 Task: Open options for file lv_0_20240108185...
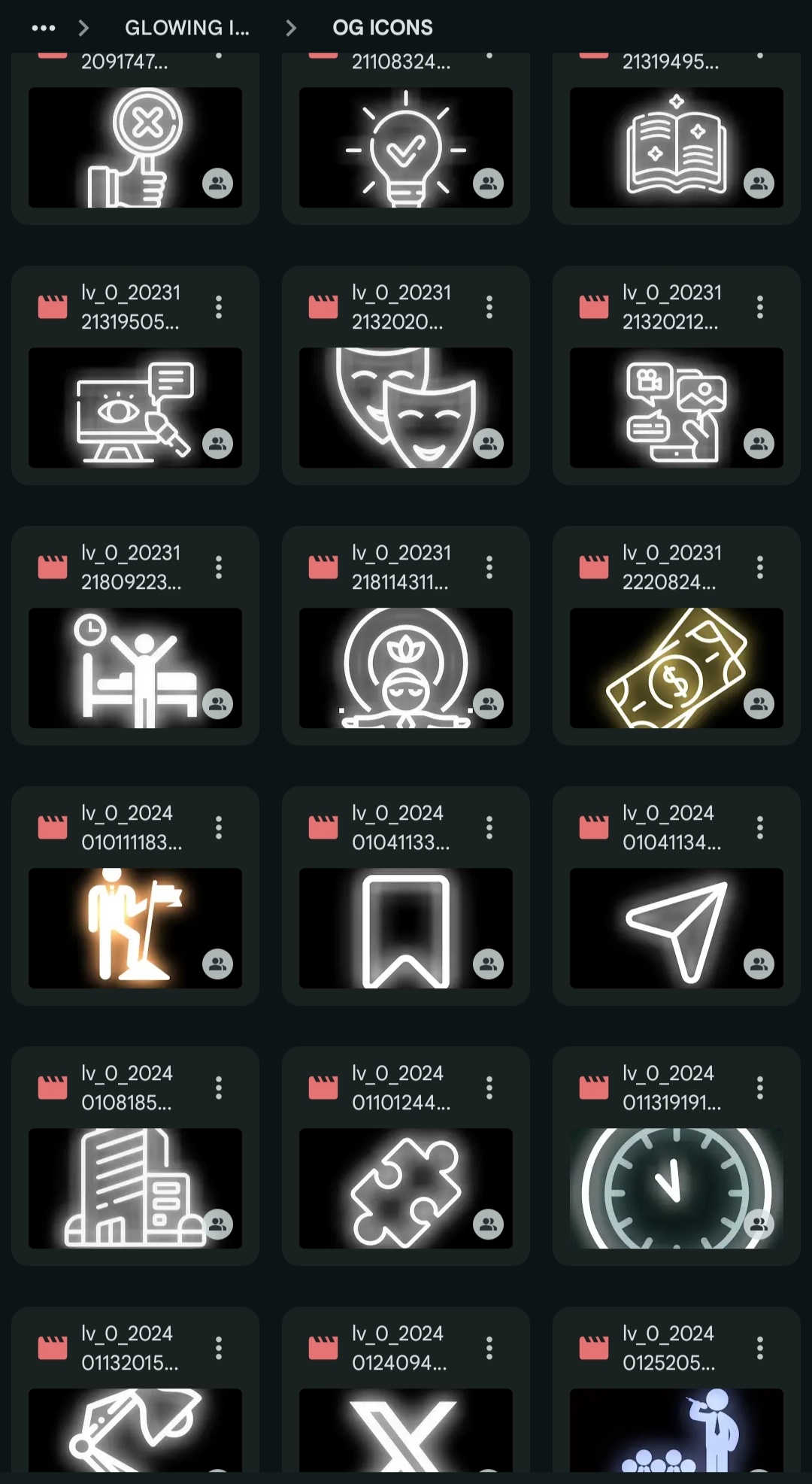(219, 1088)
